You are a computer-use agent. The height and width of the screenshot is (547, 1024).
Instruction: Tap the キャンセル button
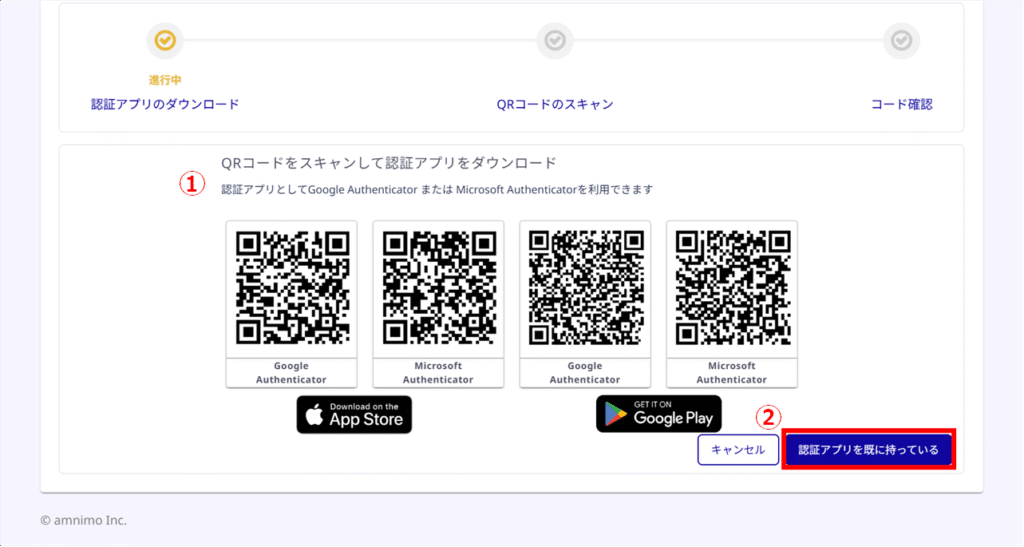(738, 450)
